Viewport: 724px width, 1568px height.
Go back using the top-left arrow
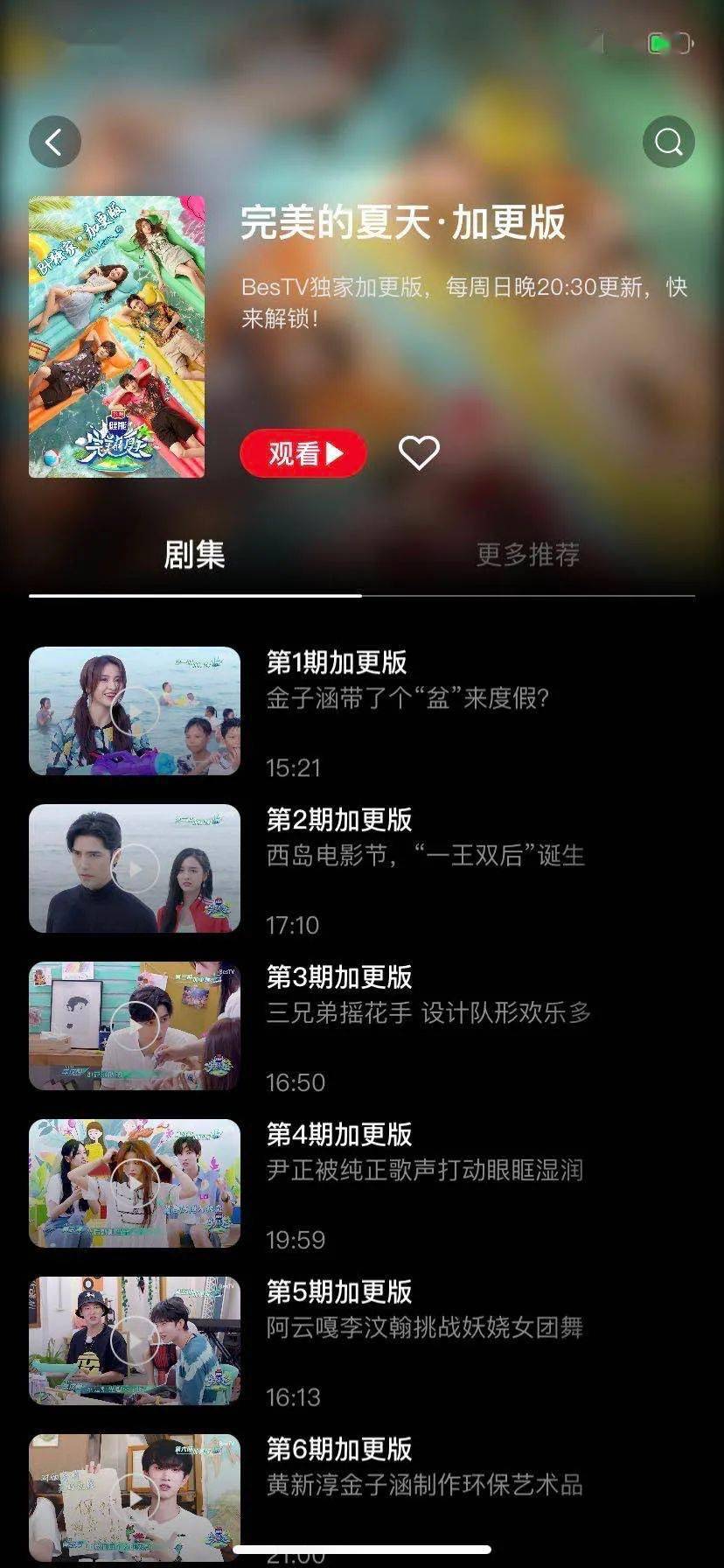(x=55, y=142)
